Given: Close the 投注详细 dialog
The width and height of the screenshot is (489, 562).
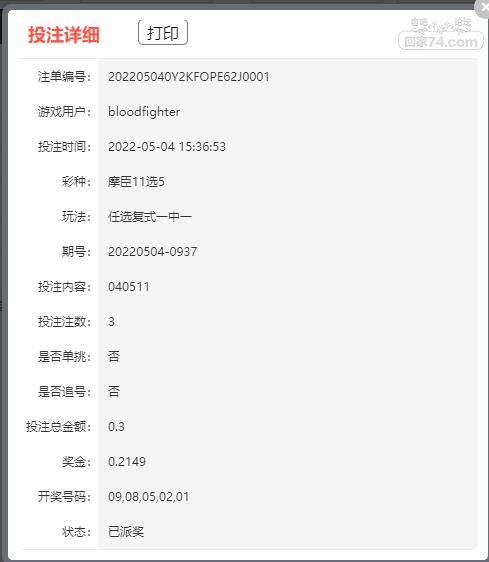Looking at the screenshot, I should (x=482, y=8).
